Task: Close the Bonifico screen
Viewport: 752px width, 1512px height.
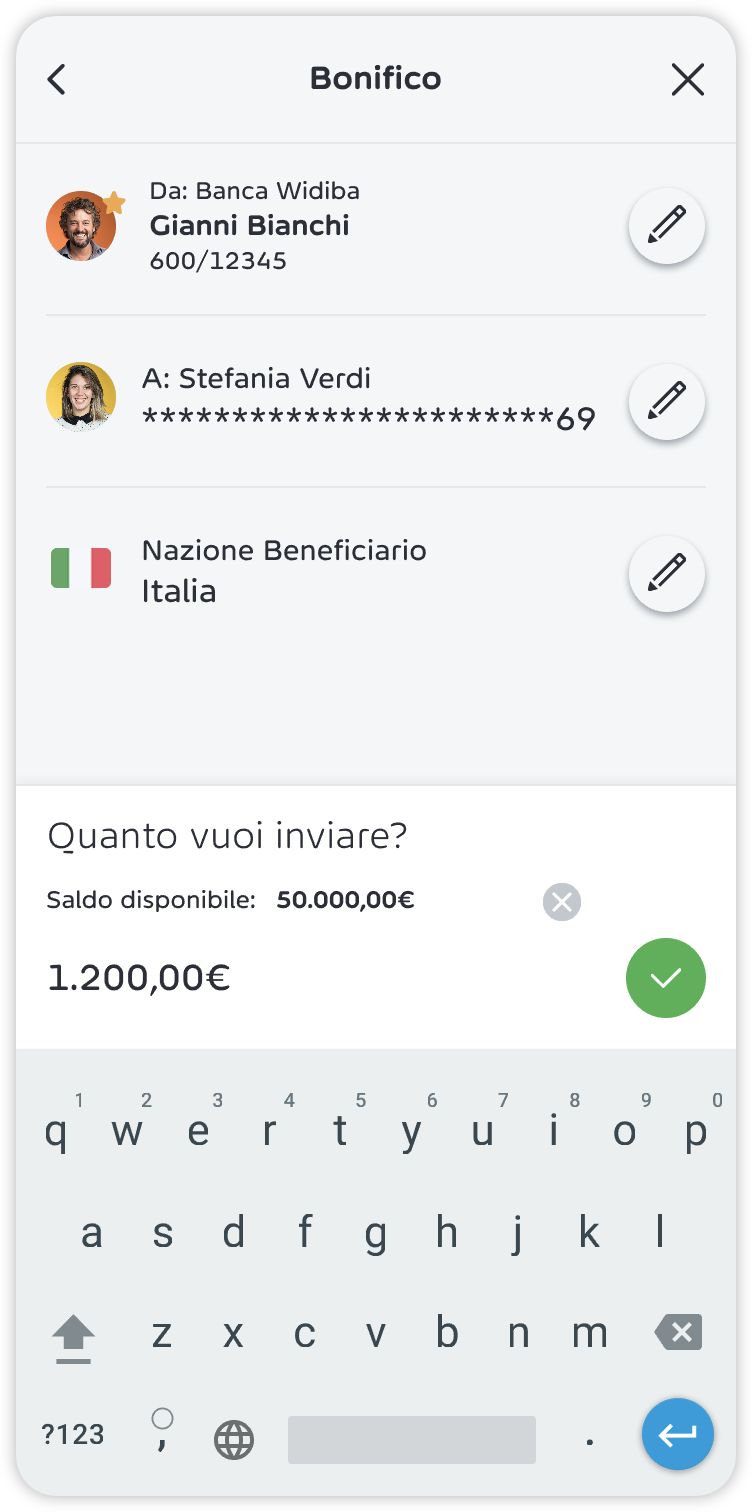Action: tap(688, 79)
